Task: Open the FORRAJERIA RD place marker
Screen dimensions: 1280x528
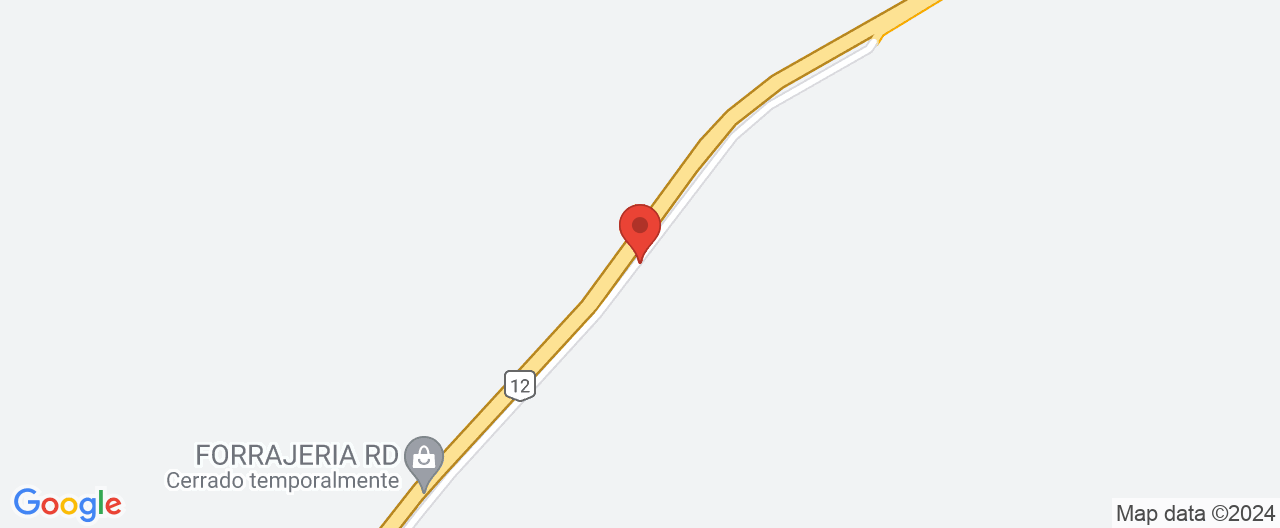Action: [x=424, y=459]
